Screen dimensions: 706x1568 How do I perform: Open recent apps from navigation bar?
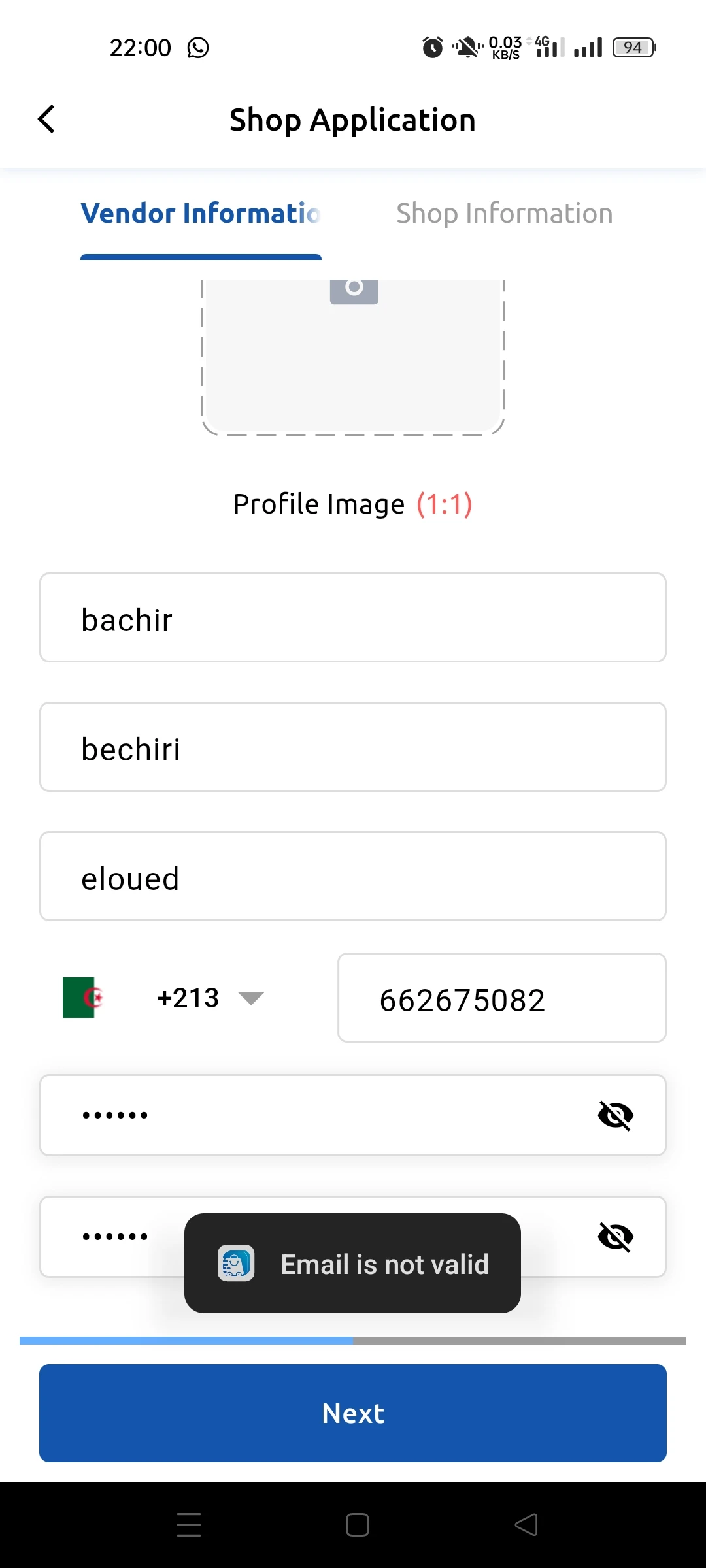click(x=189, y=1525)
